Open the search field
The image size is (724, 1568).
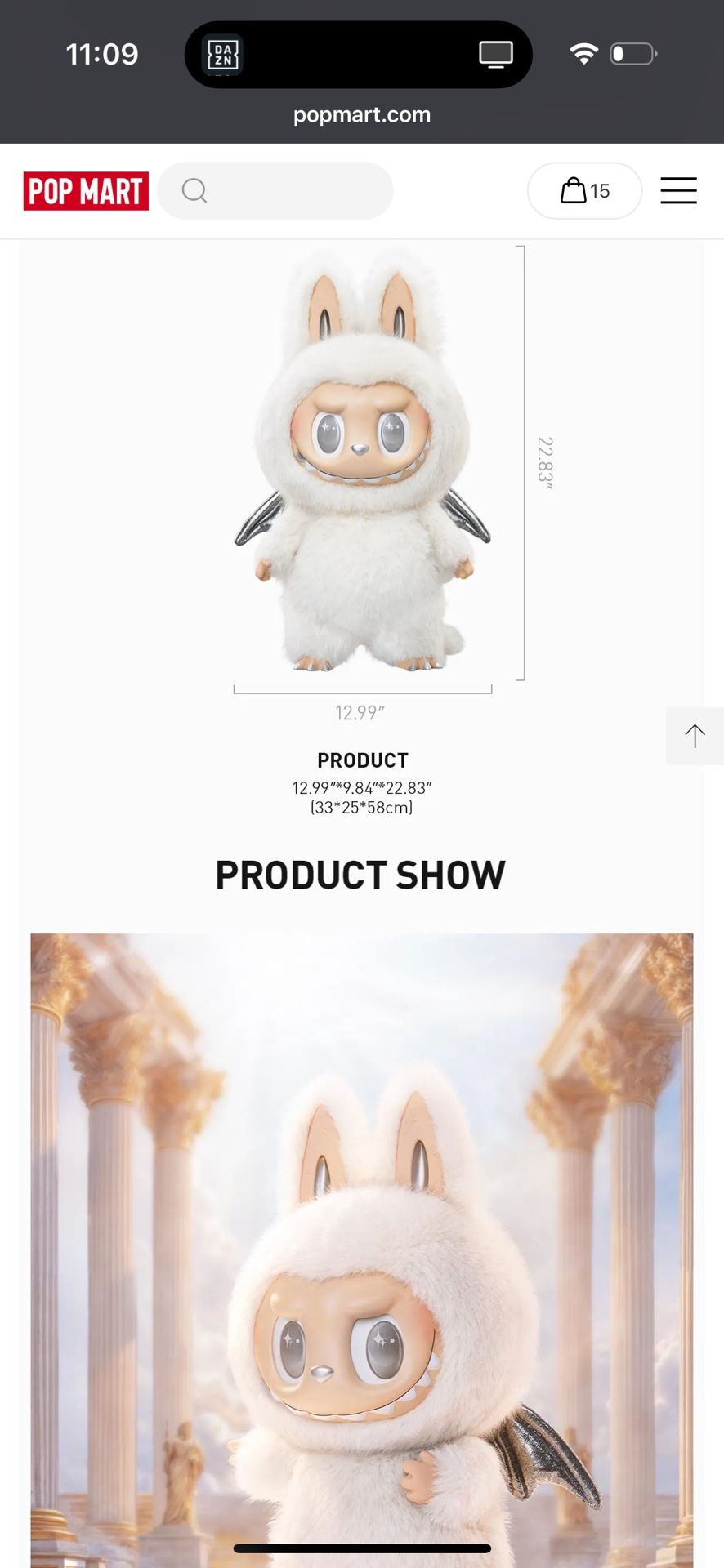coord(275,191)
